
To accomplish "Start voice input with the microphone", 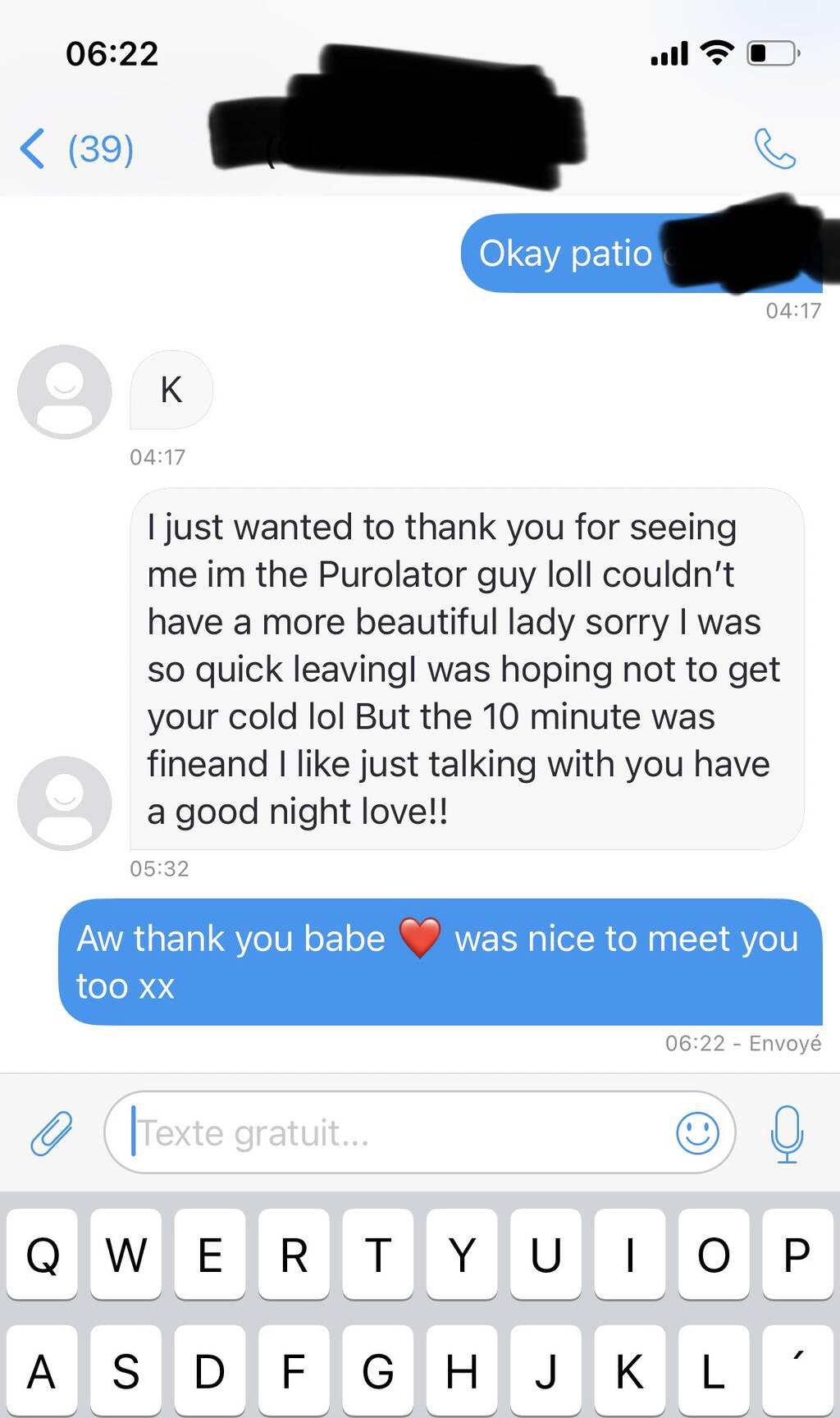I will tap(787, 1133).
